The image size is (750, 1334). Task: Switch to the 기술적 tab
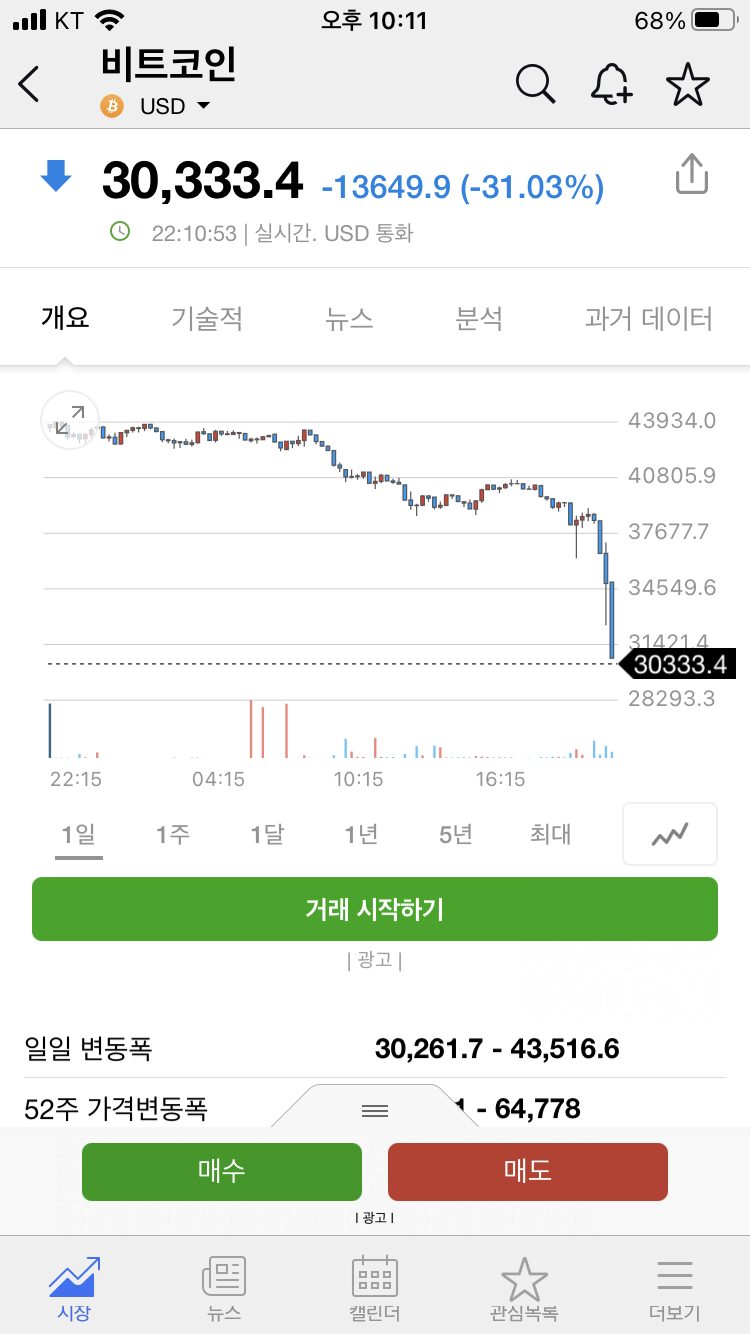(207, 316)
